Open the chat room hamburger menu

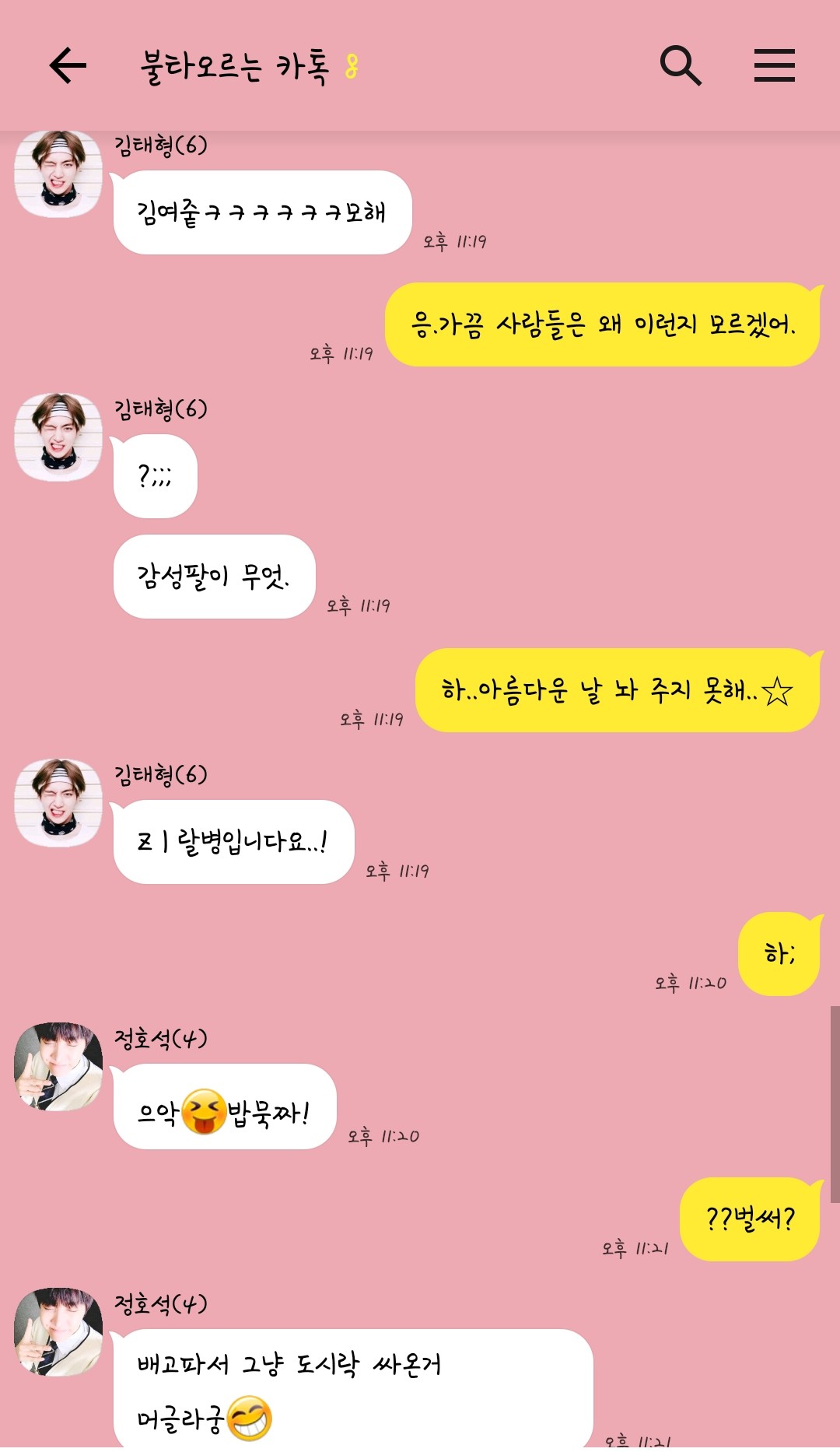774,65
